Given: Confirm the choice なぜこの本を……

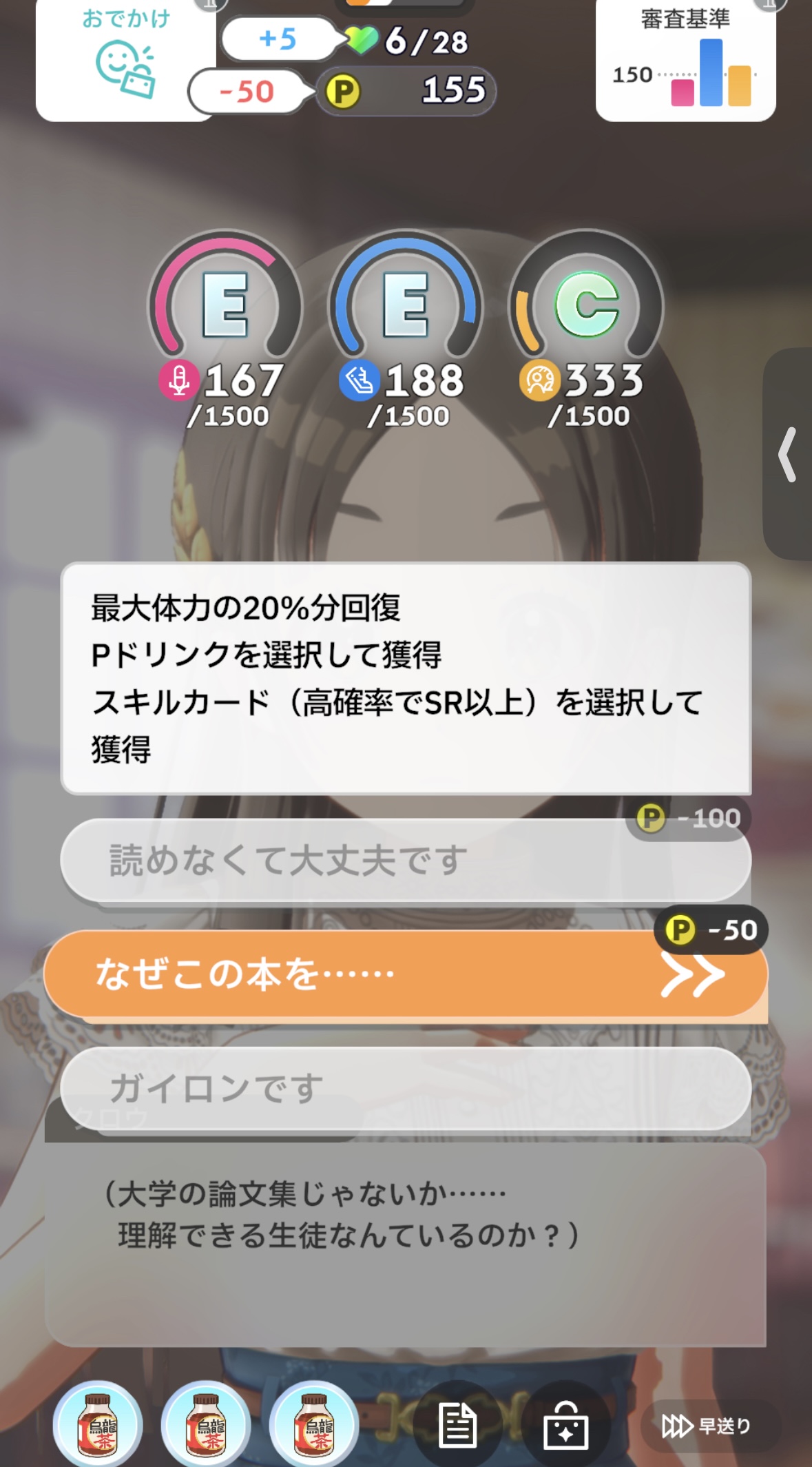Looking at the screenshot, I should tap(405, 974).
